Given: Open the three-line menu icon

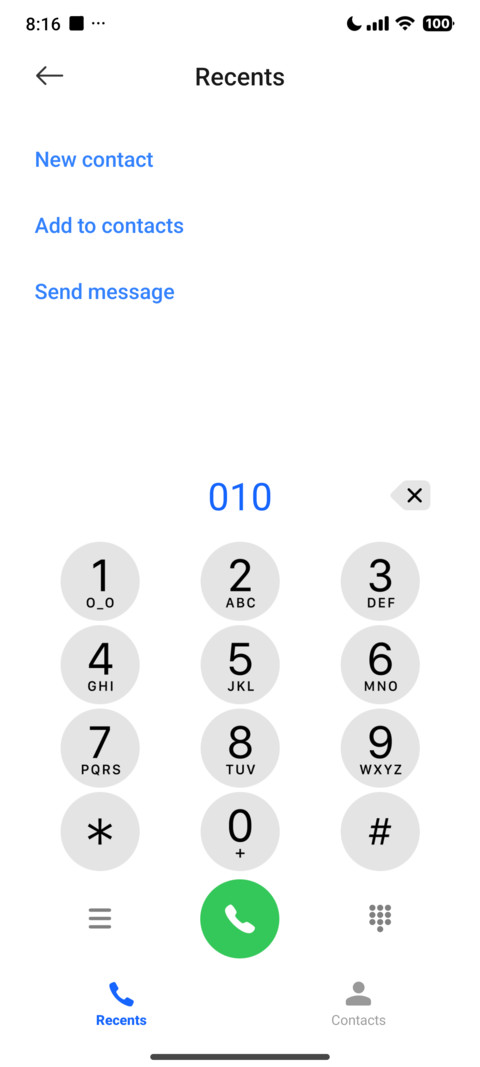Looking at the screenshot, I should [x=100, y=919].
